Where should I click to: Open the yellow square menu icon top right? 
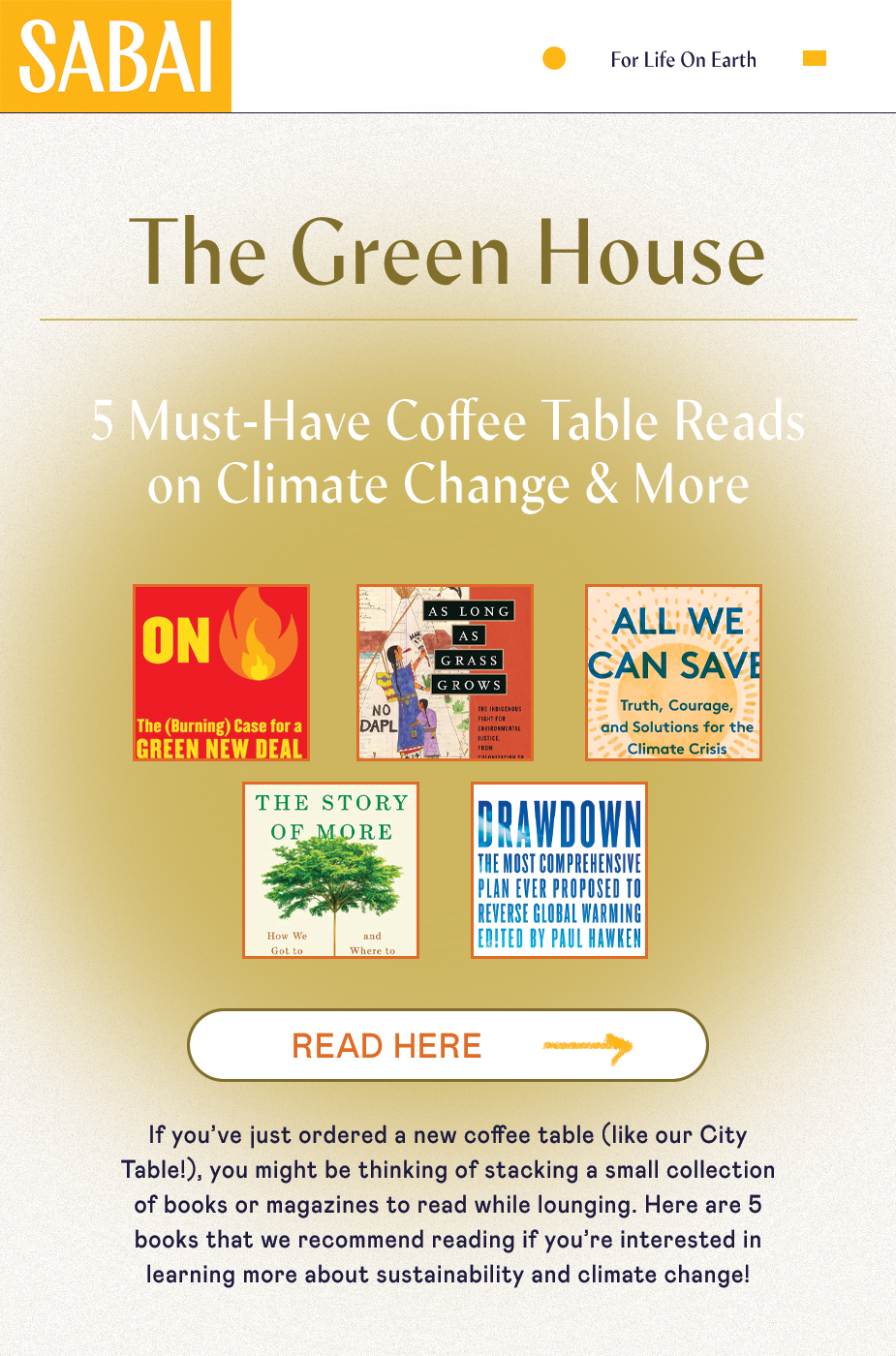816,58
